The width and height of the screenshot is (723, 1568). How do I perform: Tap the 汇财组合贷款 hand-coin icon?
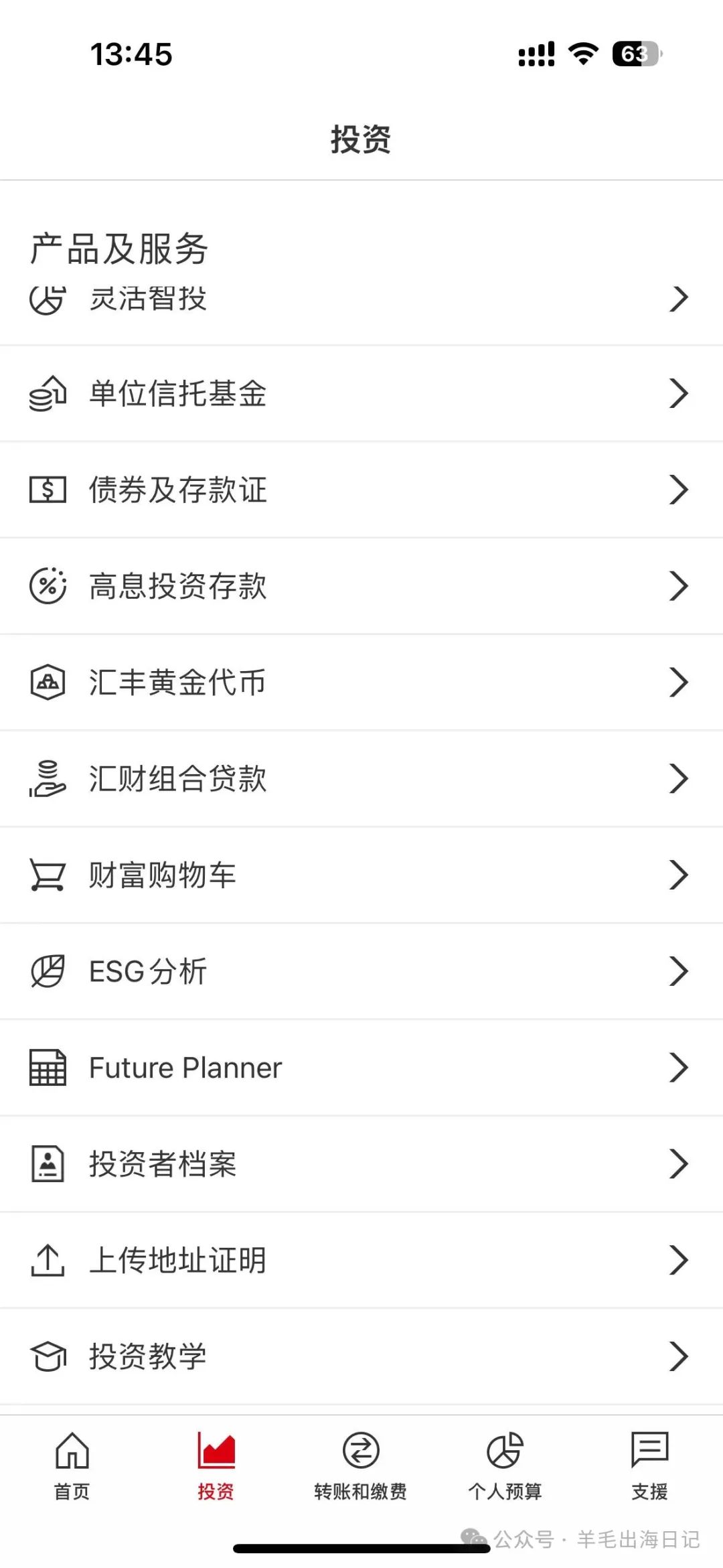point(47,778)
